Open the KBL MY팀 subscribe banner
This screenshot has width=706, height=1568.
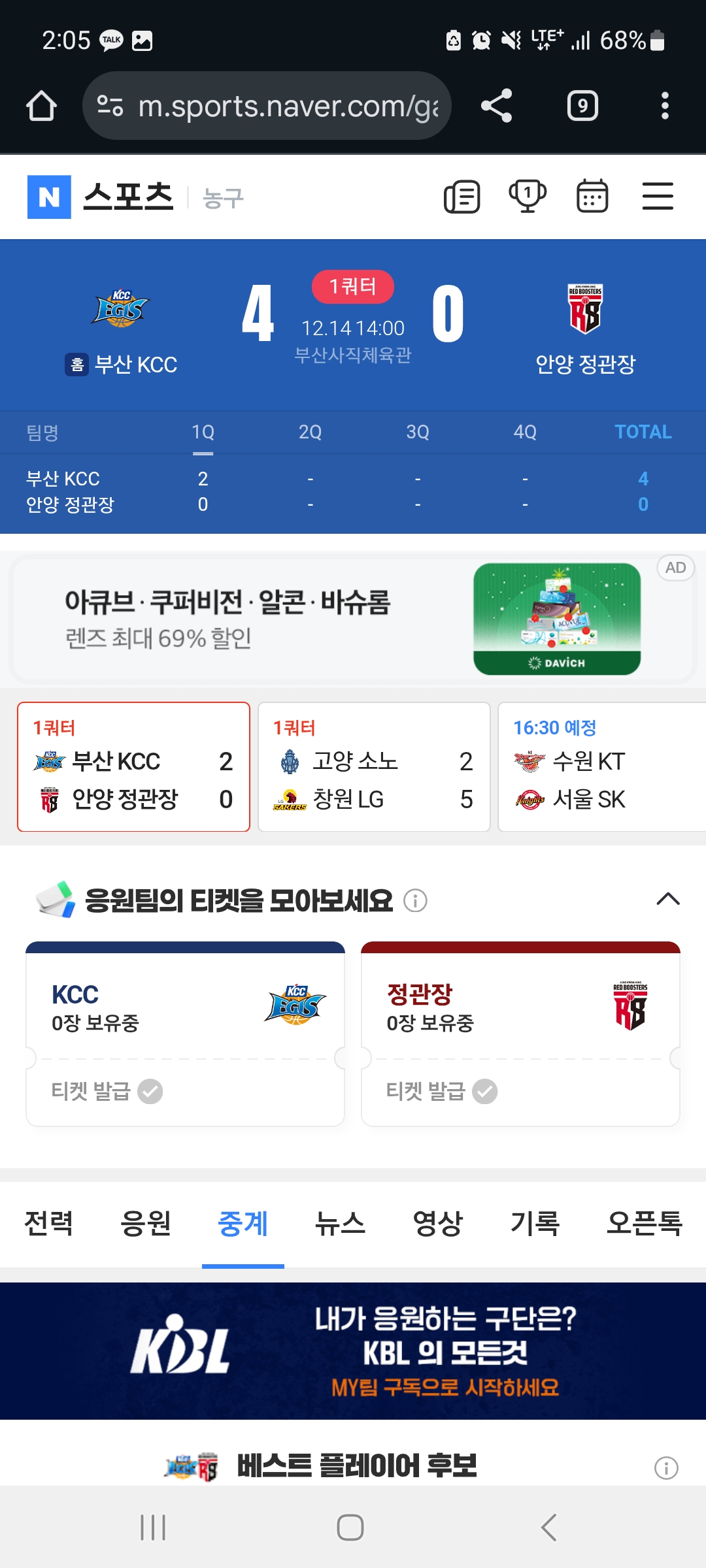pyautogui.click(x=353, y=1351)
